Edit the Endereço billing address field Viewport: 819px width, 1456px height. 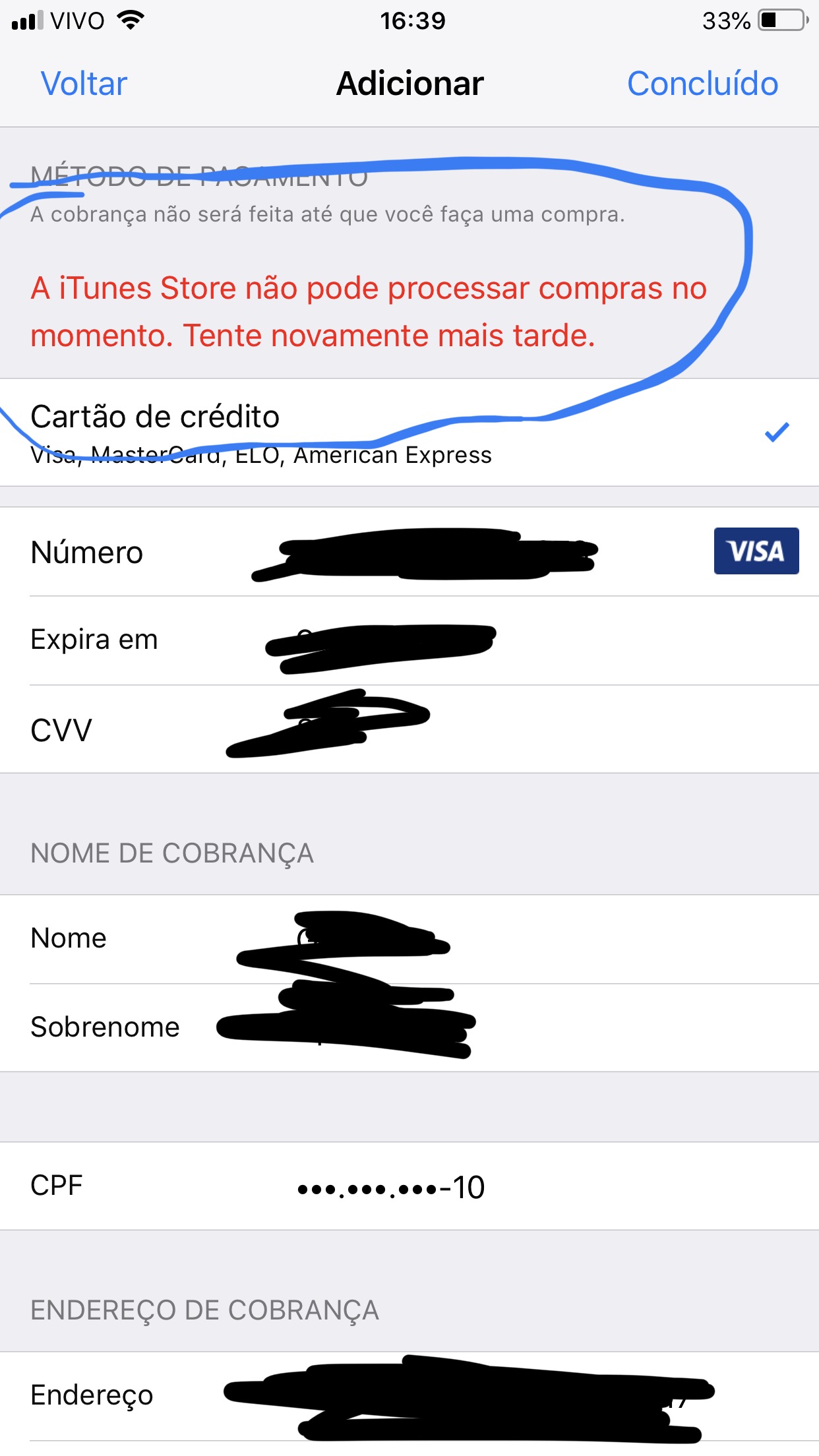[462, 1395]
